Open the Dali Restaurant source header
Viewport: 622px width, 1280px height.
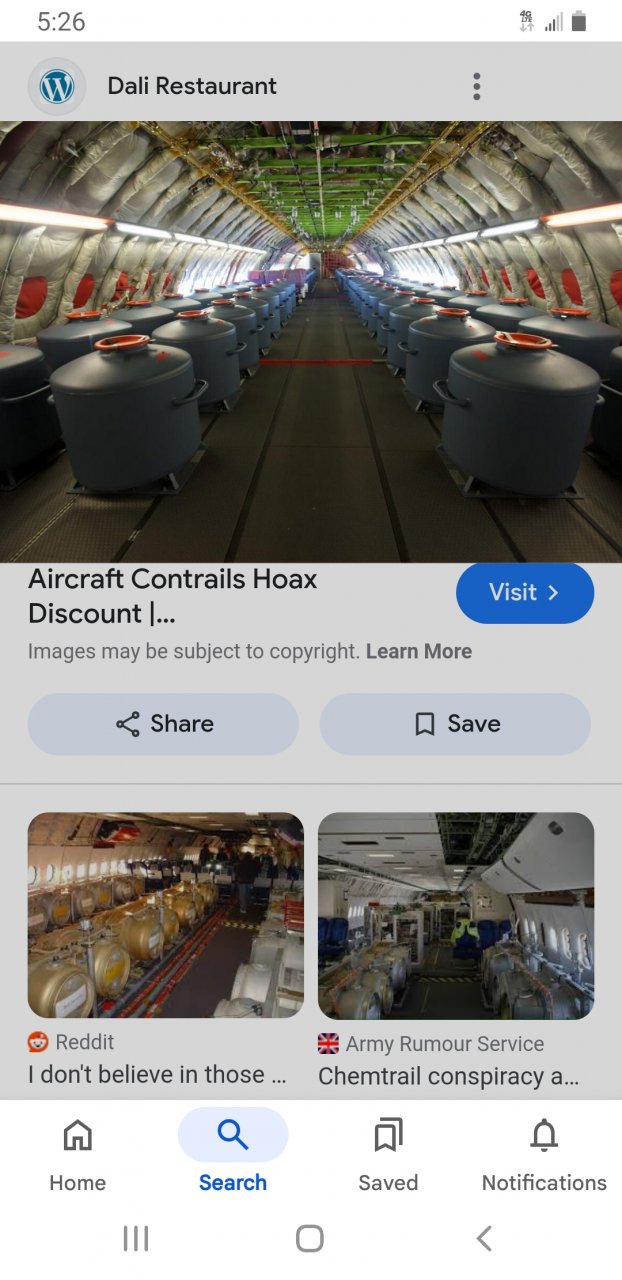[x=190, y=87]
